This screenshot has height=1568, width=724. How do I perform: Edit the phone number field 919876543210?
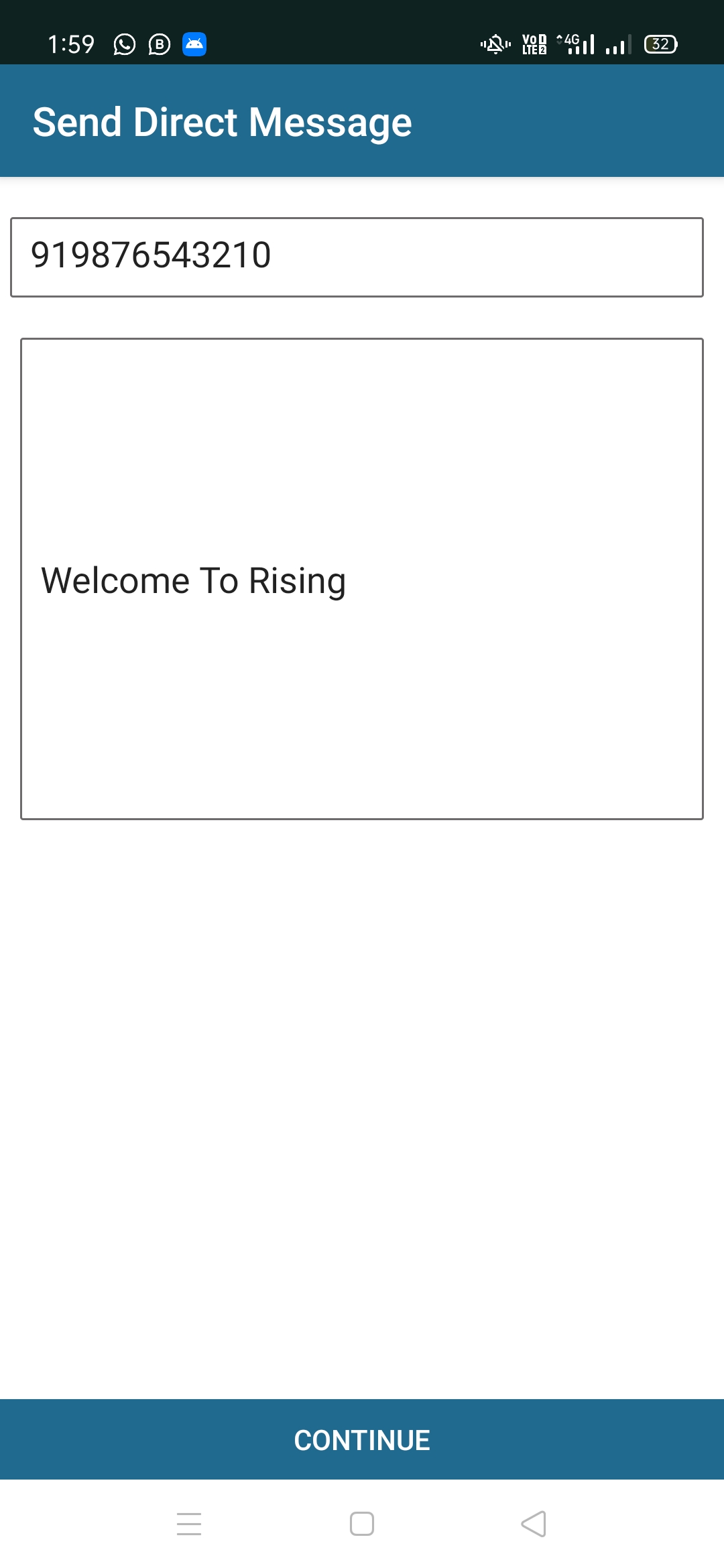pos(357,257)
